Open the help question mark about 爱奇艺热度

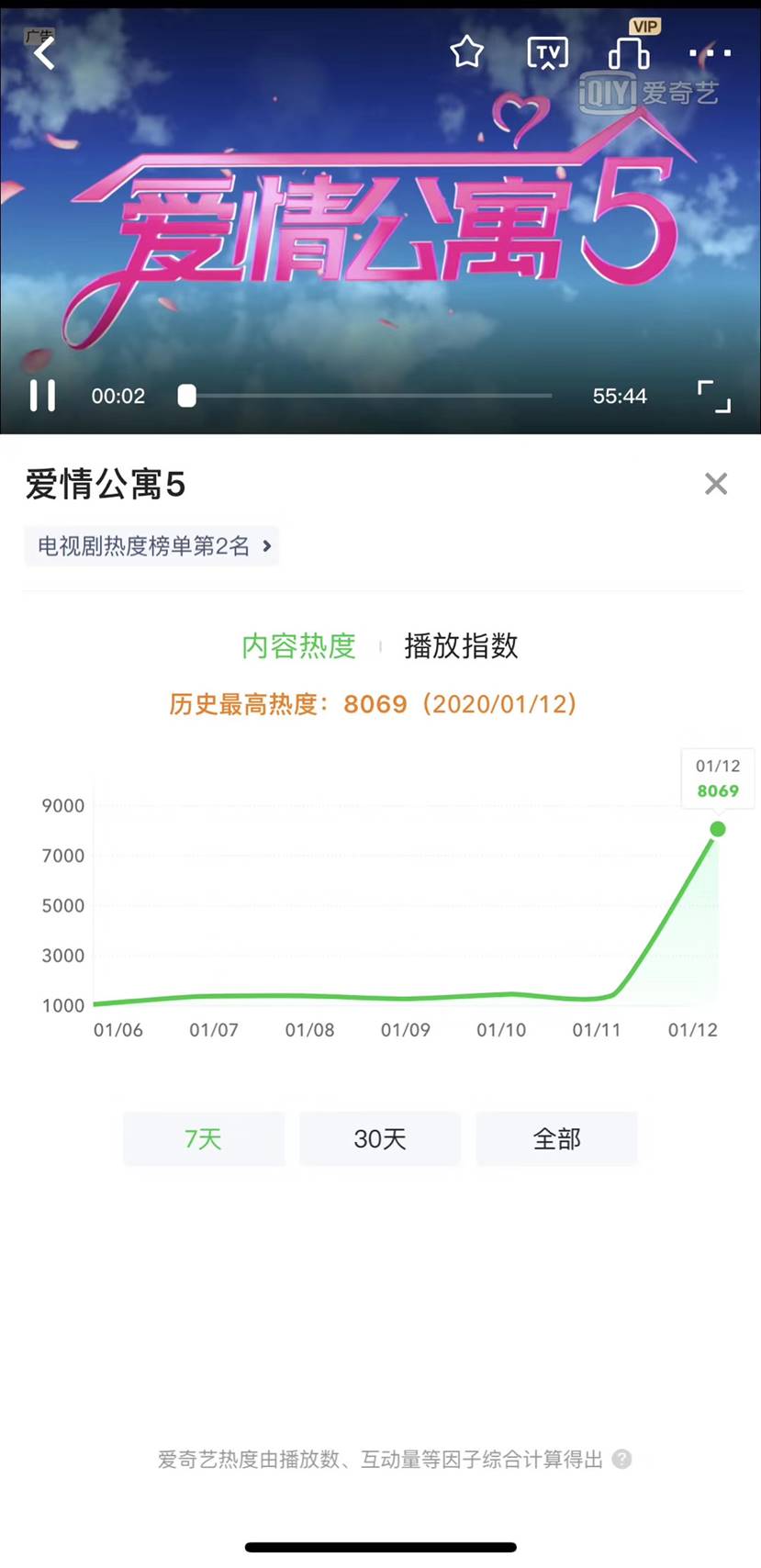pyautogui.click(x=621, y=1459)
